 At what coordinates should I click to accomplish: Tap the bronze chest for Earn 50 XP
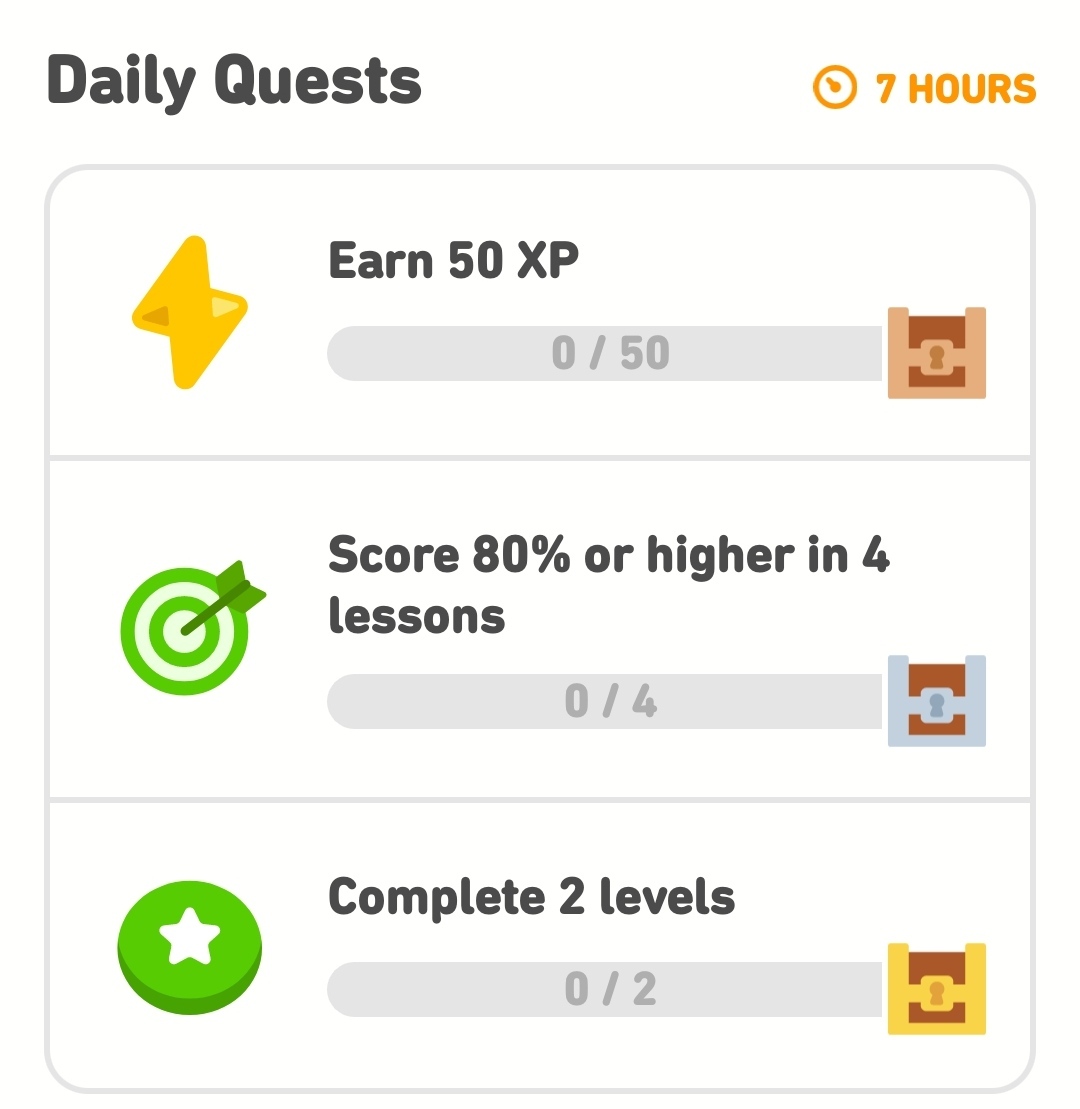point(936,353)
